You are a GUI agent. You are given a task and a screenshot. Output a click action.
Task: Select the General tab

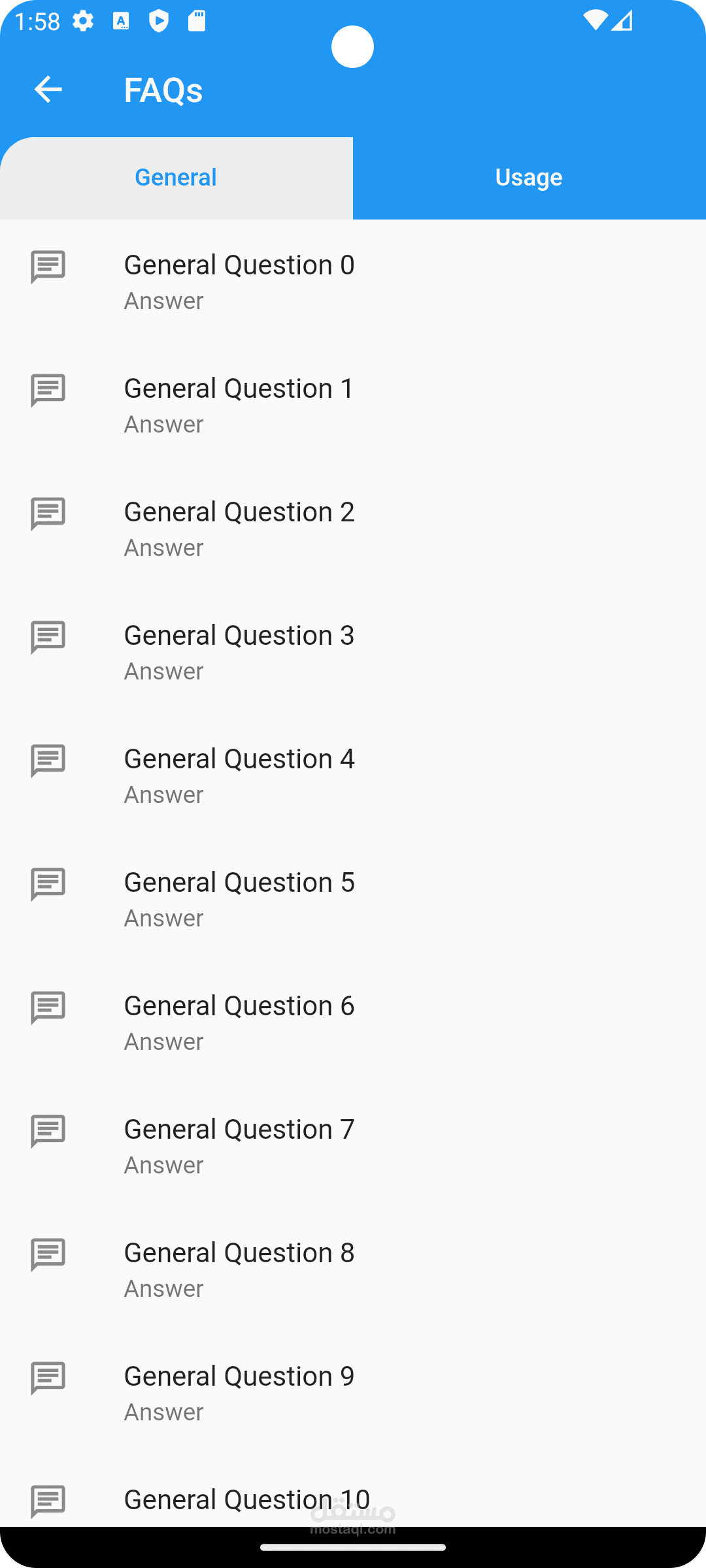pos(176,178)
